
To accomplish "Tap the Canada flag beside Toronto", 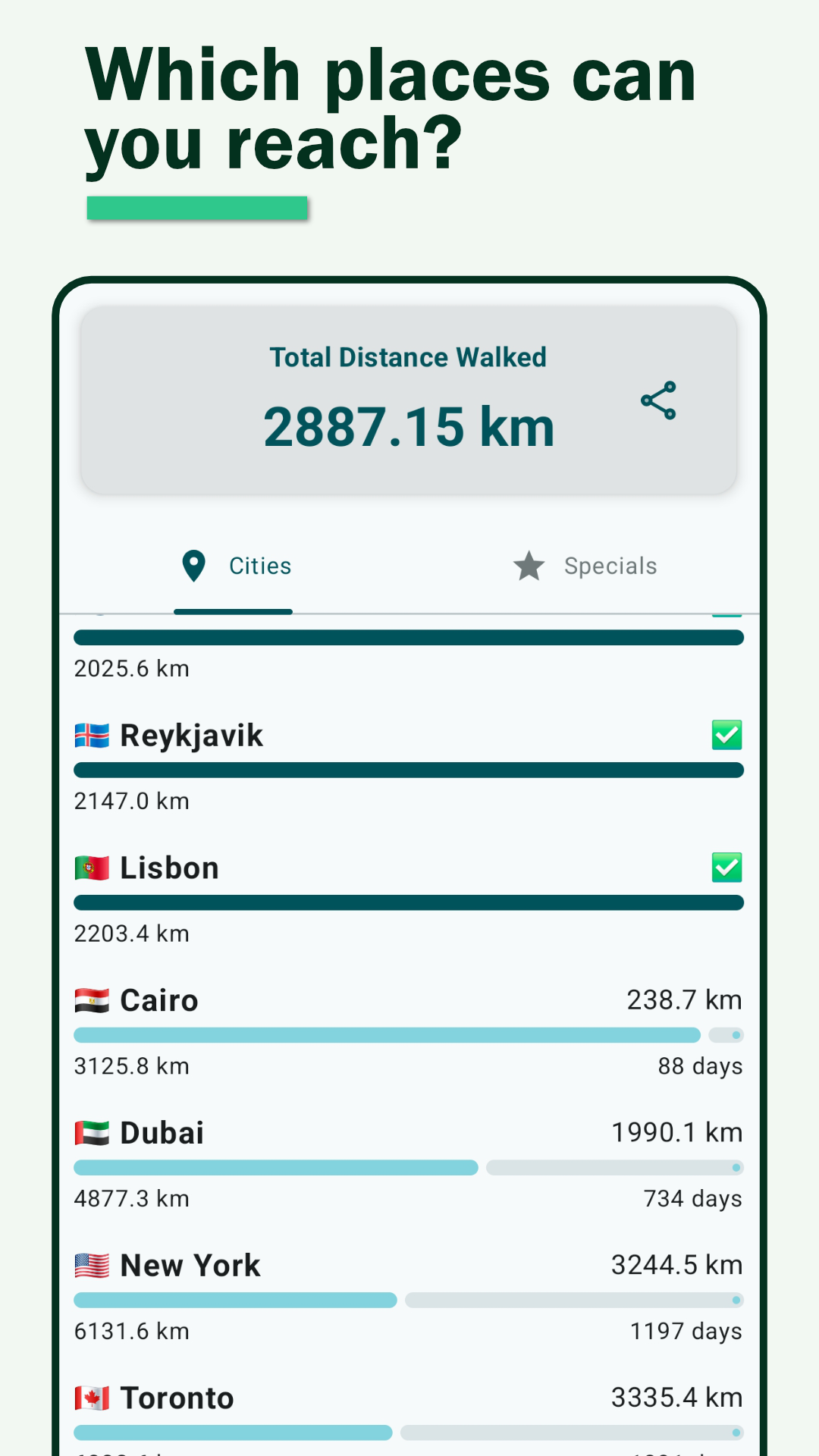I will 91,1396.
